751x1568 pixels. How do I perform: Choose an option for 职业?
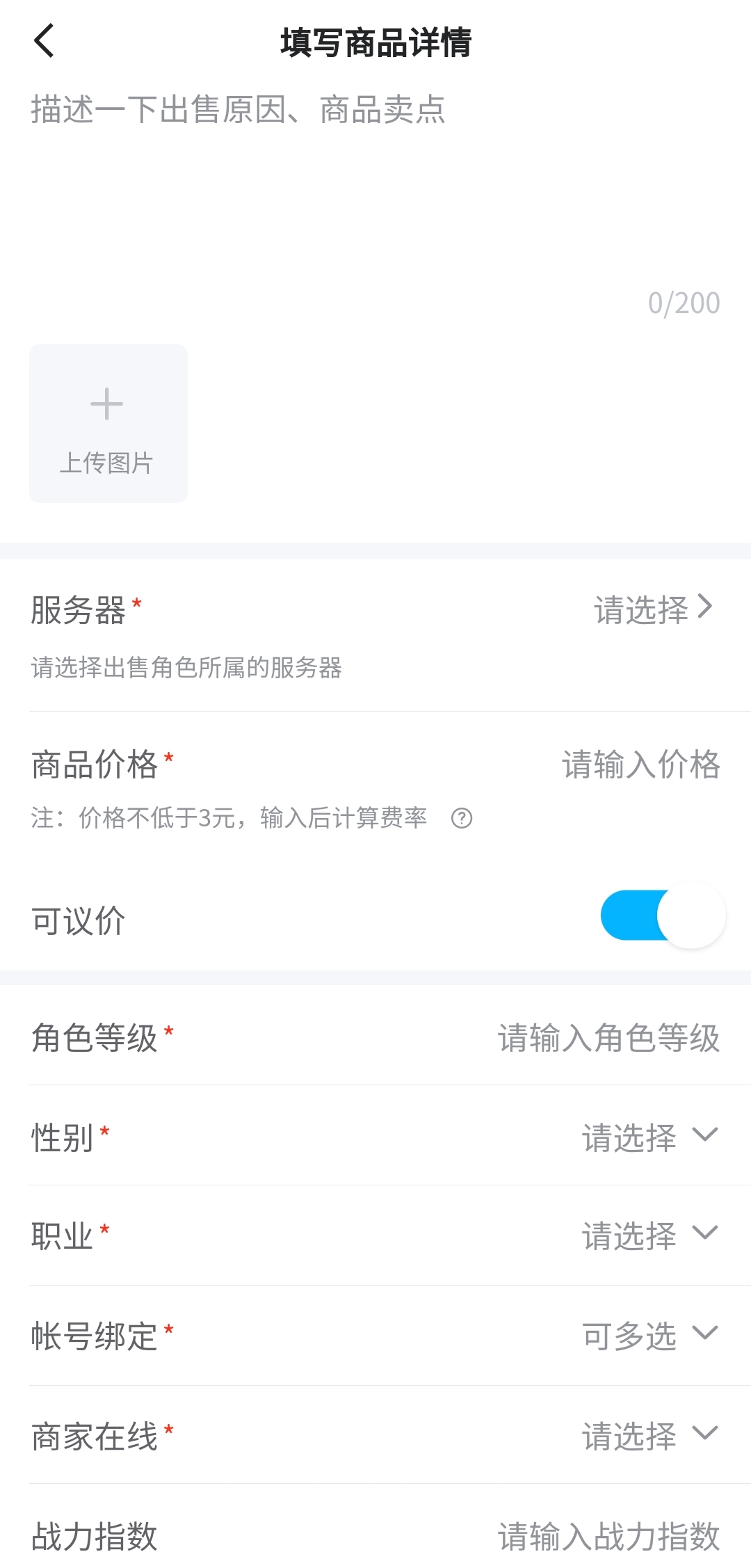[x=649, y=1236]
